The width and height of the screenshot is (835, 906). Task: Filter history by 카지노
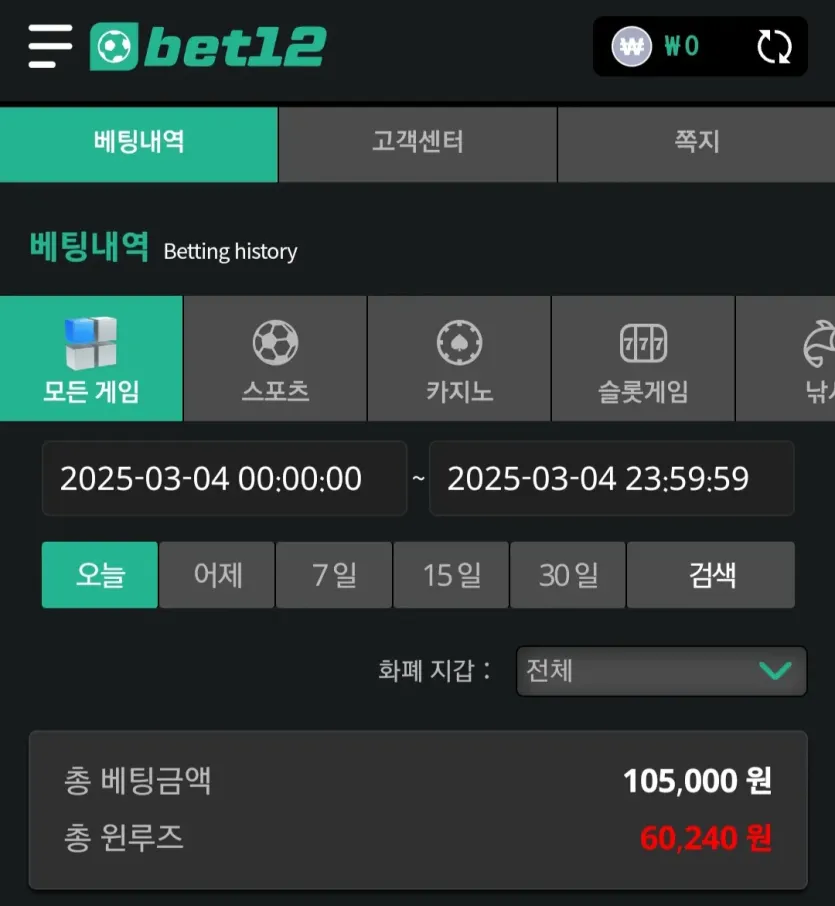point(459,359)
